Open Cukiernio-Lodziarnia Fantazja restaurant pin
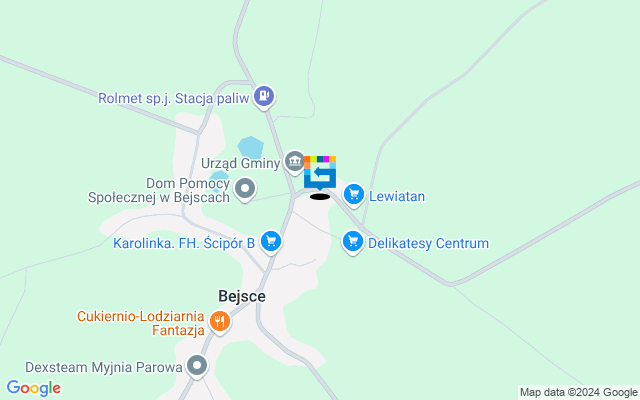 [220, 322]
